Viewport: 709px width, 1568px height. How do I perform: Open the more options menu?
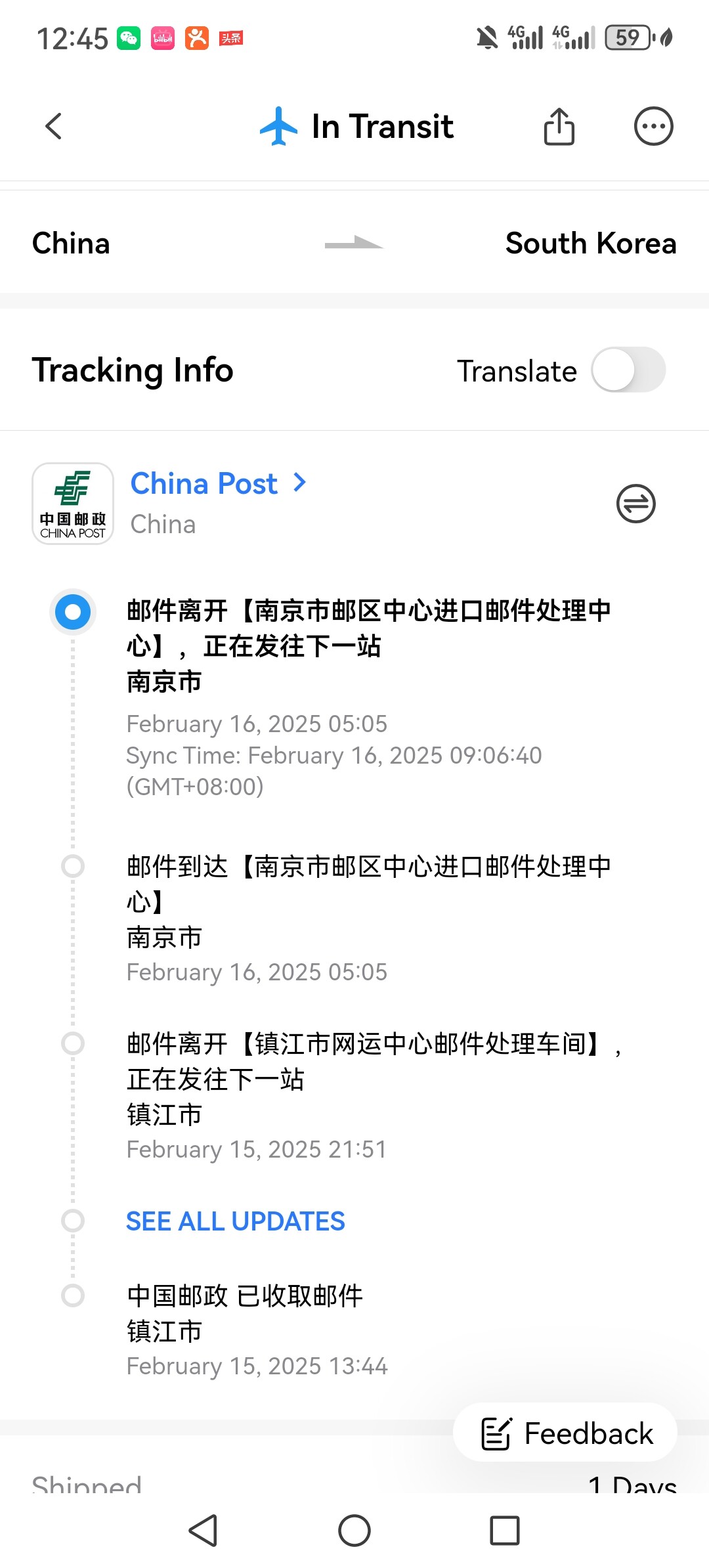tap(653, 126)
